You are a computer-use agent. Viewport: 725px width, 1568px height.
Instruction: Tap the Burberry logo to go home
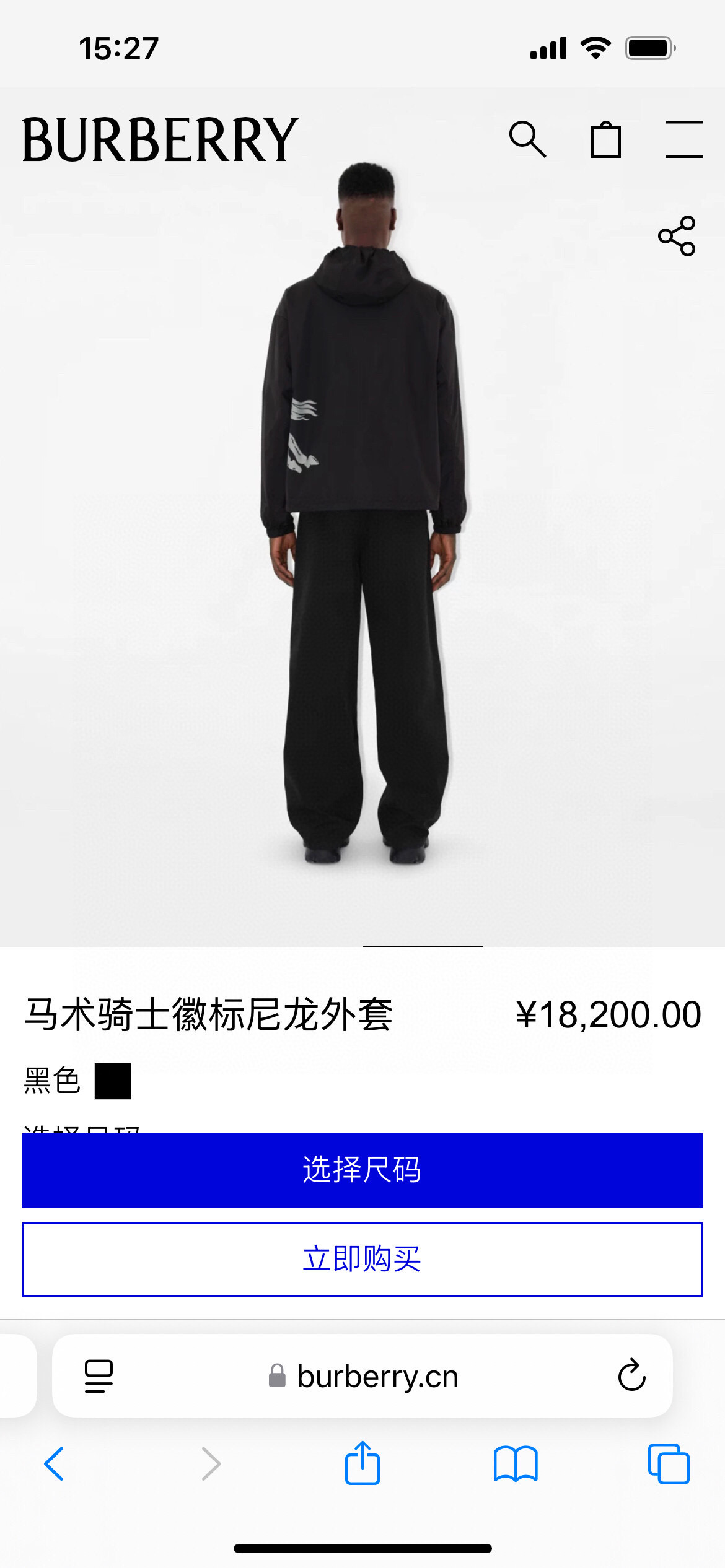coord(160,140)
